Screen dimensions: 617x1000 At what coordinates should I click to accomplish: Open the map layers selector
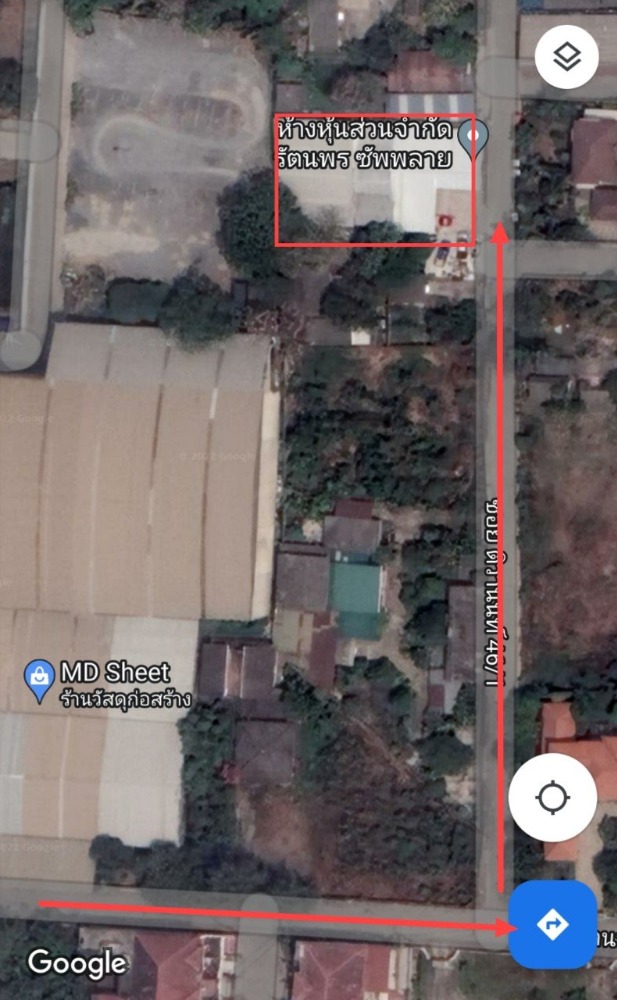point(567,57)
